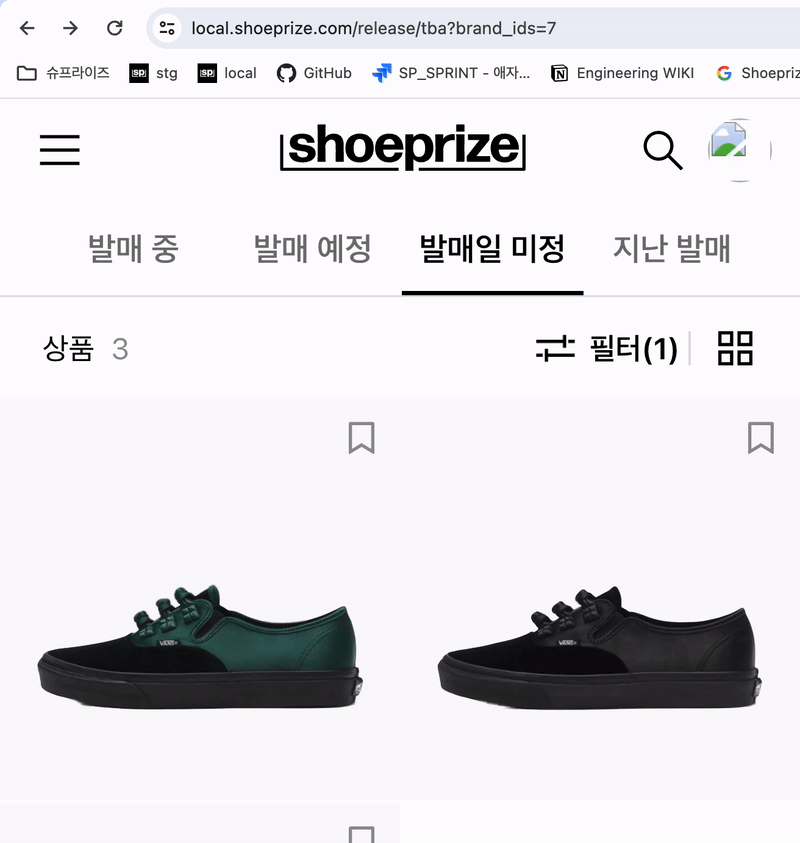
Task: Bookmark the all-black Vans sneaker
Action: (761, 438)
